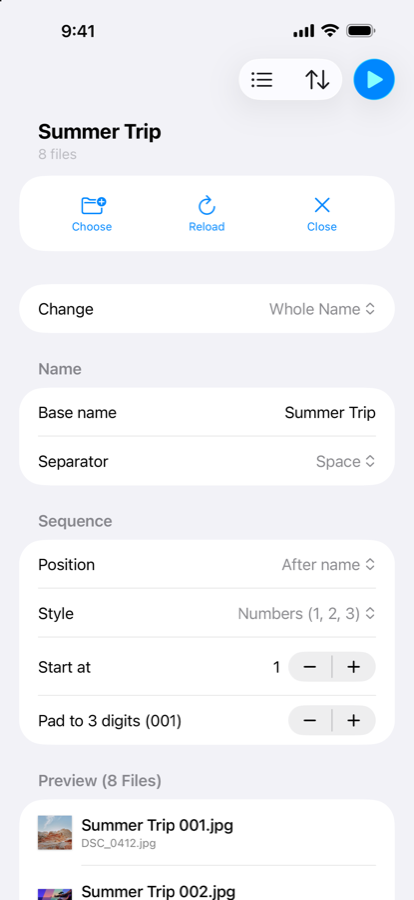
Task: Open the Separator picker
Action: pyautogui.click(x=207, y=461)
